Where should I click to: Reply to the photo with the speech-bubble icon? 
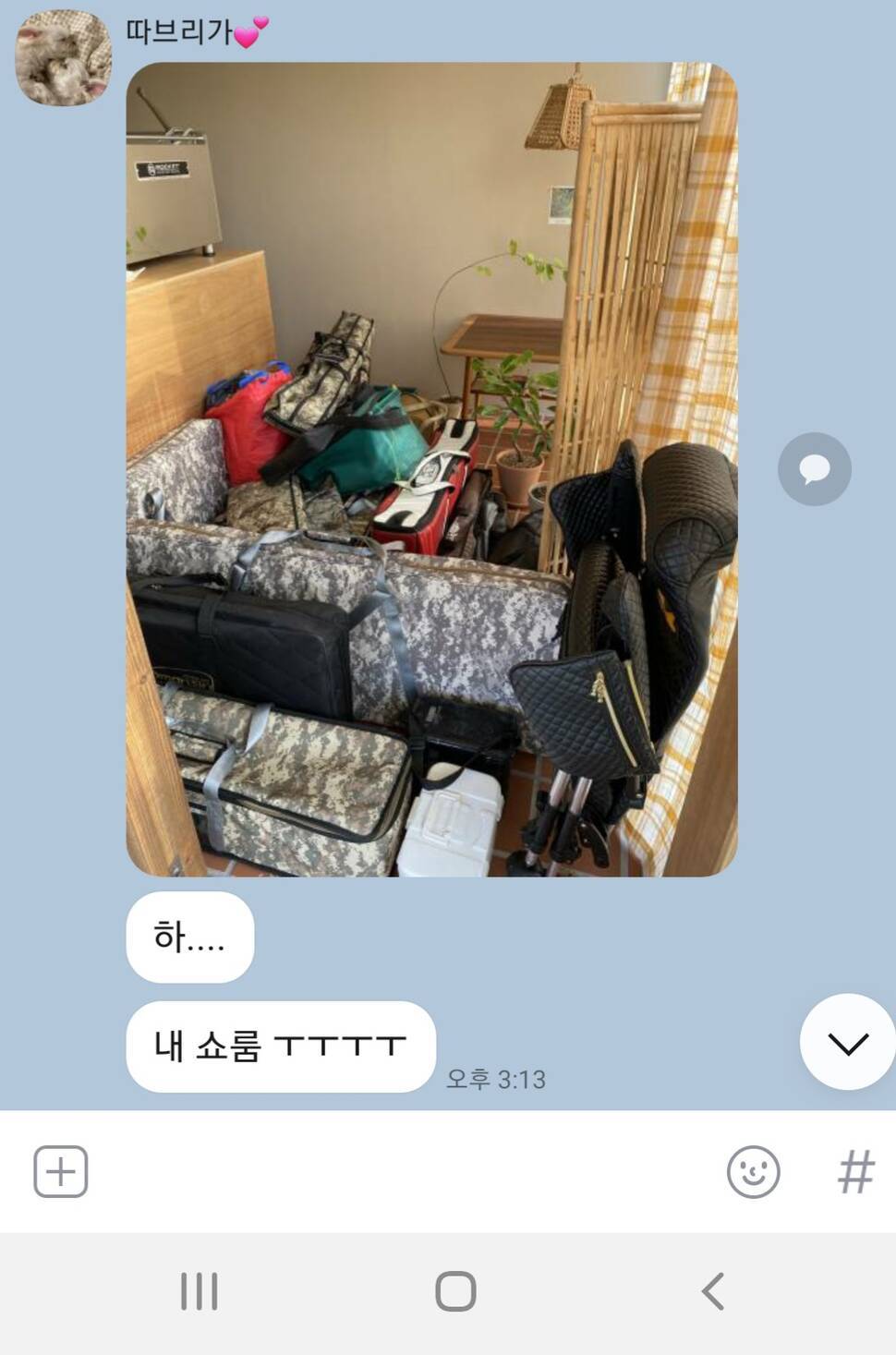814,469
